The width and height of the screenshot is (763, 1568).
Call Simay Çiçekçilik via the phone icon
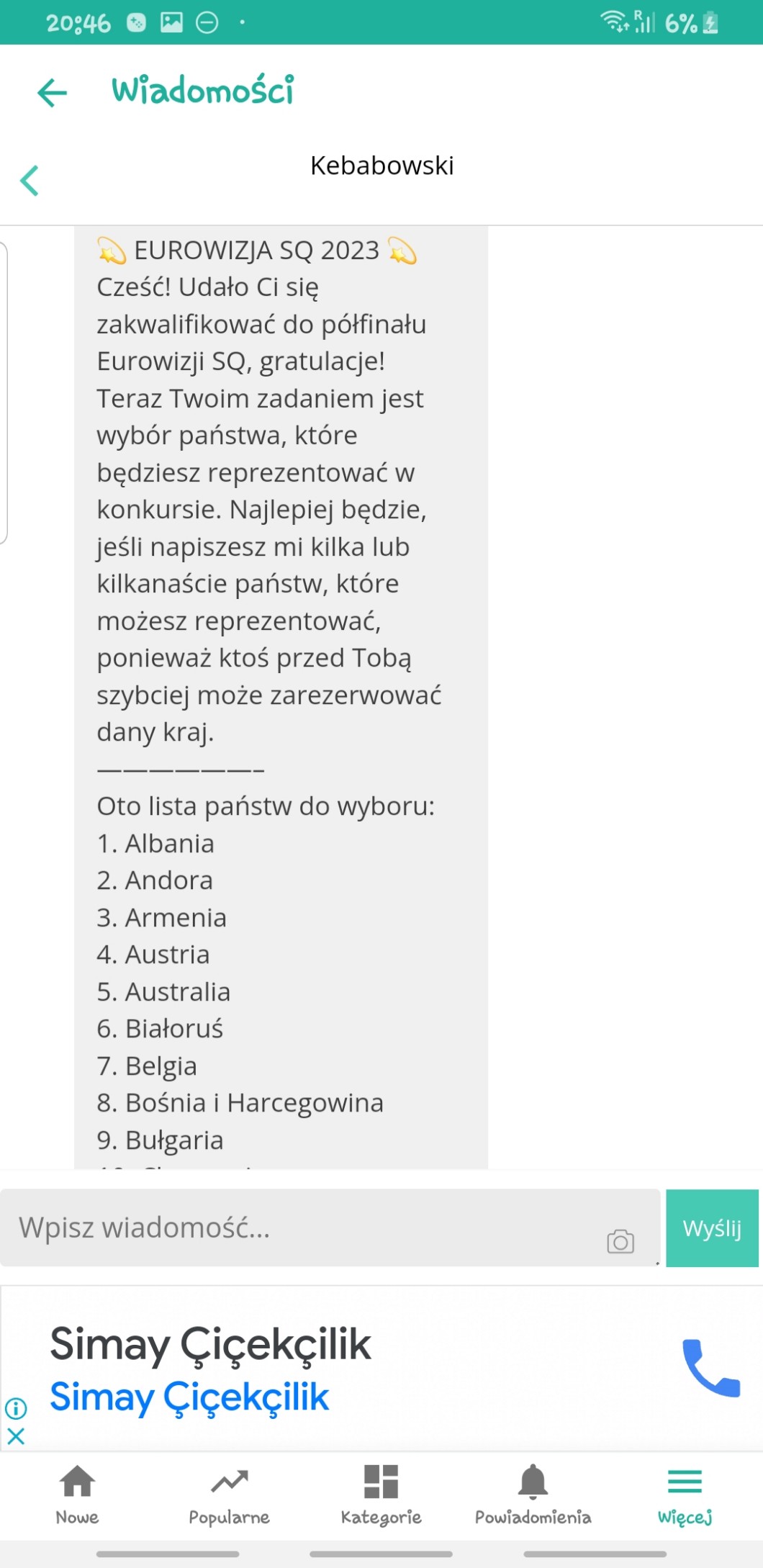[x=710, y=1368]
